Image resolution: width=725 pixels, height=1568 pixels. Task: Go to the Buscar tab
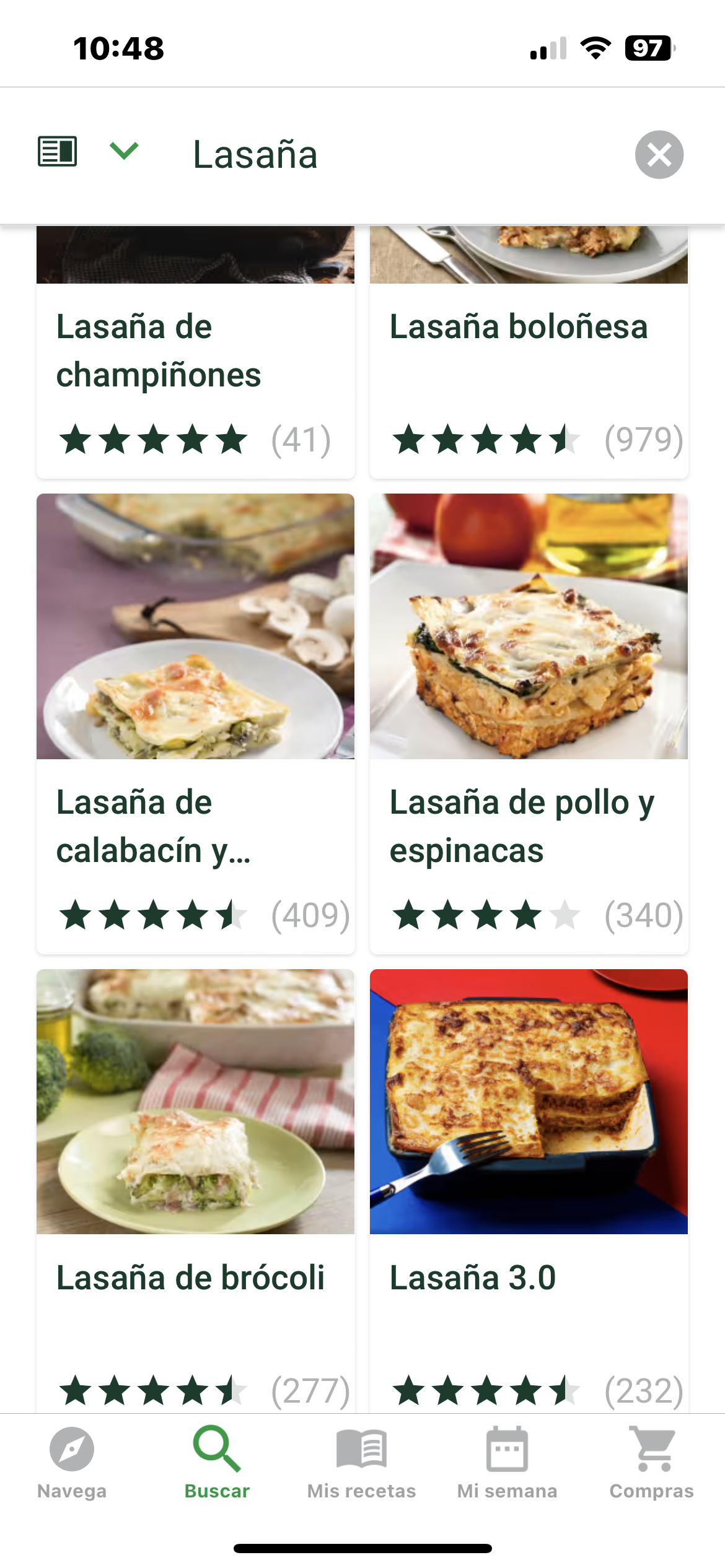[217, 1463]
